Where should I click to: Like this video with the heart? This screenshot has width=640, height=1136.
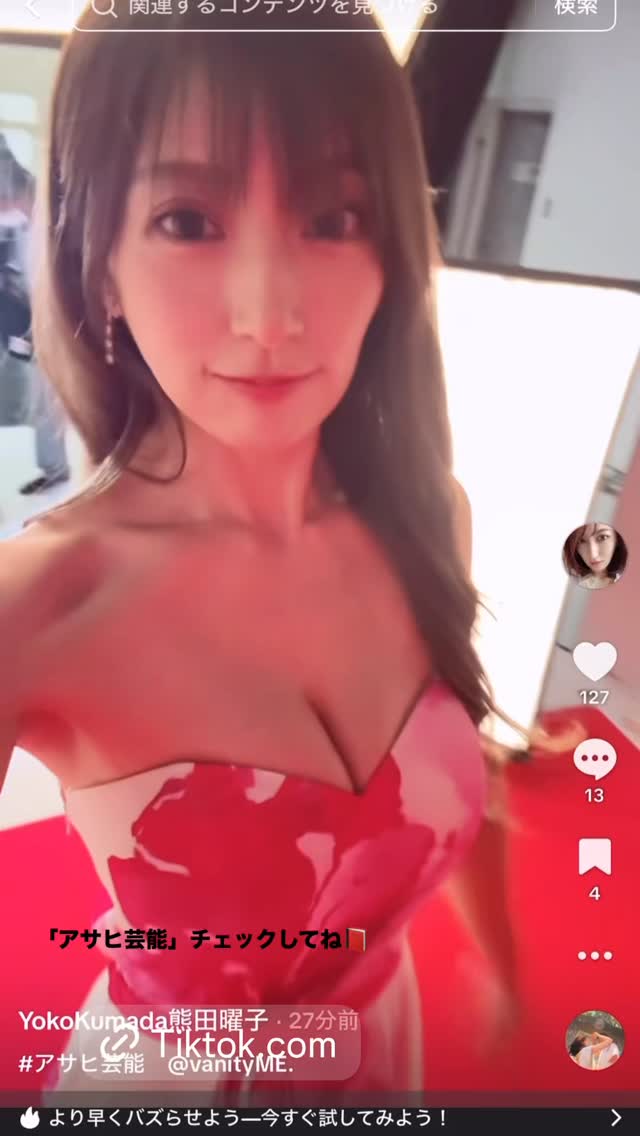coord(595,661)
